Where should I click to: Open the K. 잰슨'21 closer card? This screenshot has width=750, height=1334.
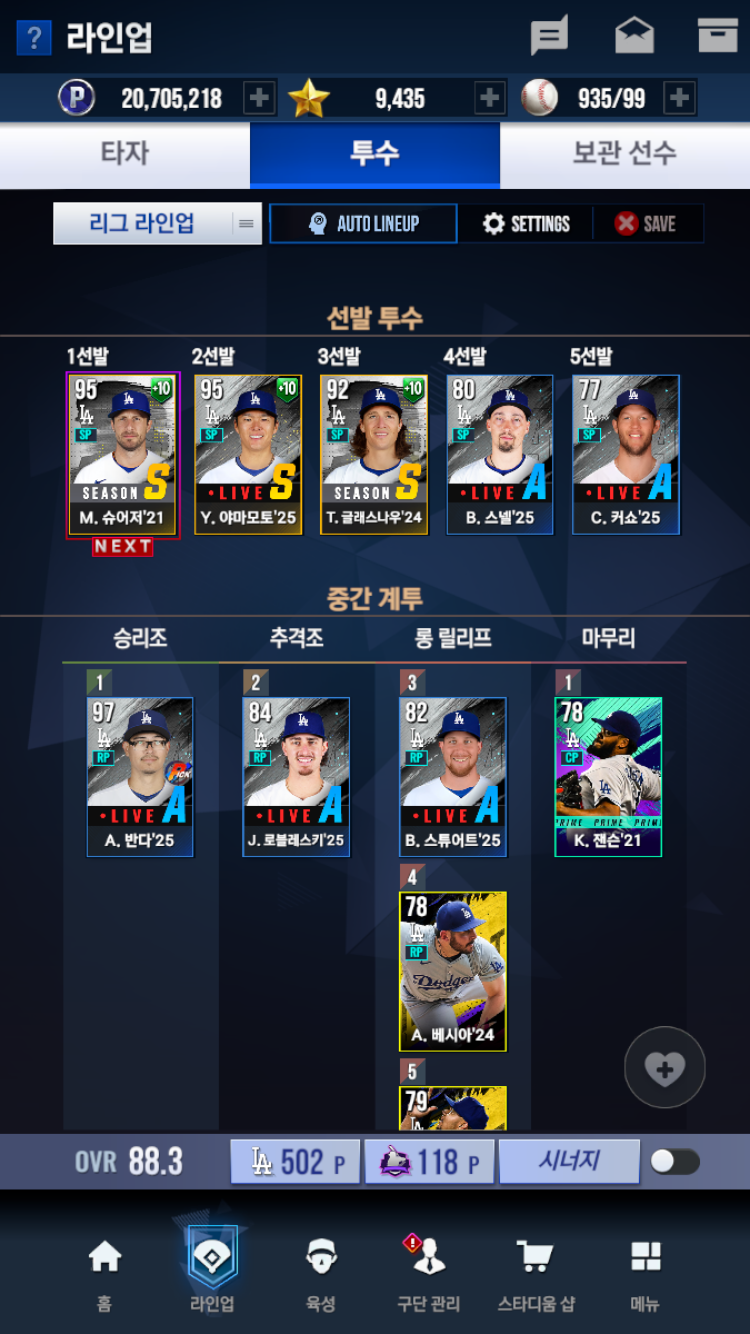[x=608, y=777]
